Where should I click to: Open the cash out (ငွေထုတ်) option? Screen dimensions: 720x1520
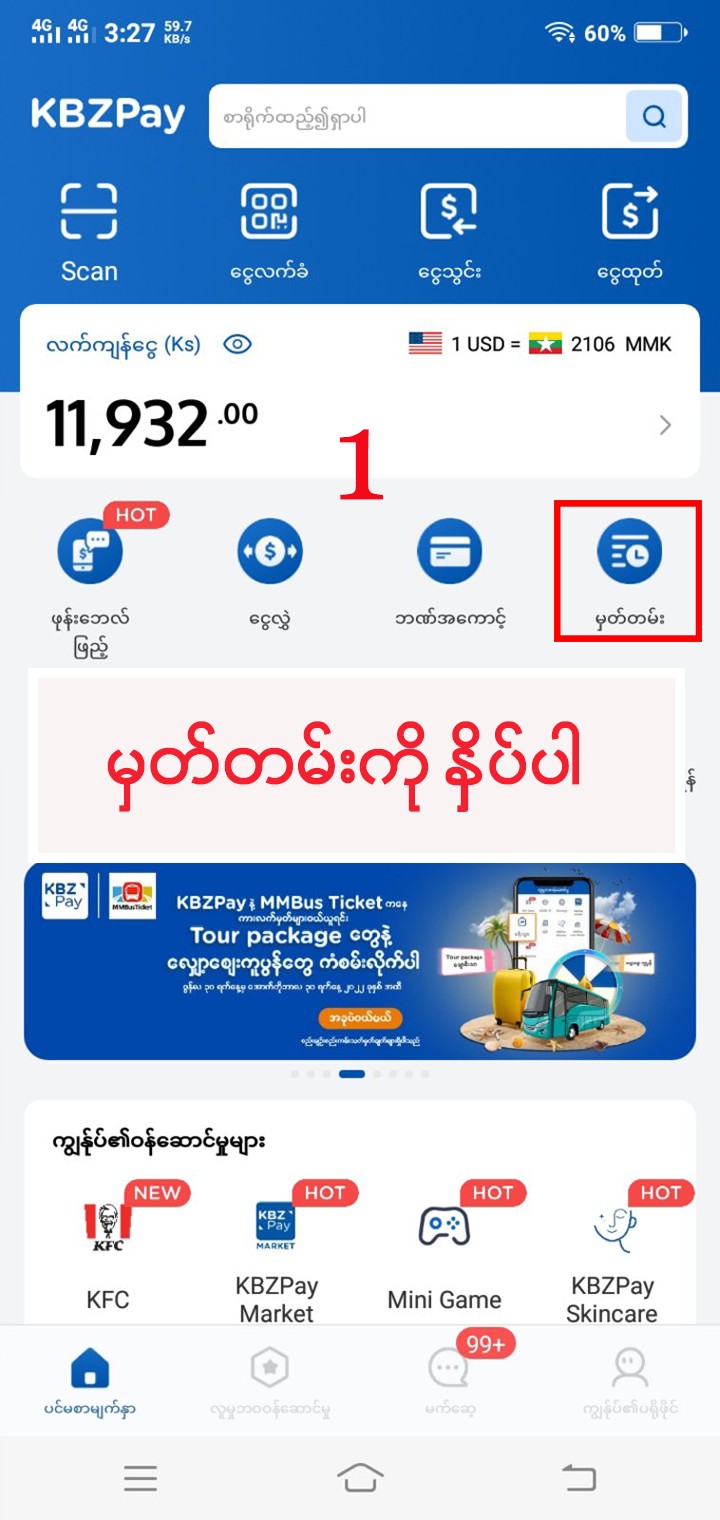tap(629, 231)
